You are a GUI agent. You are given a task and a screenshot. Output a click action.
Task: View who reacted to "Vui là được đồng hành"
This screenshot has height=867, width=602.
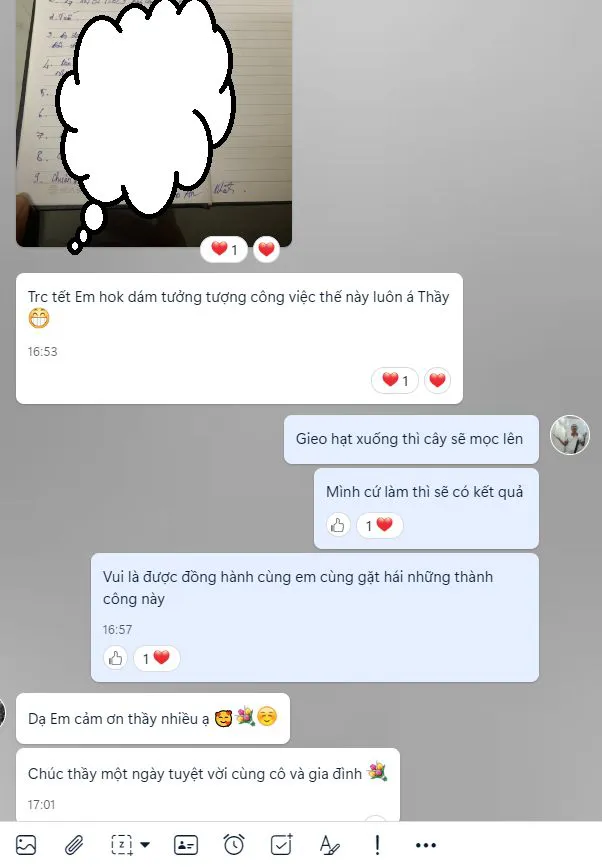pos(155,657)
